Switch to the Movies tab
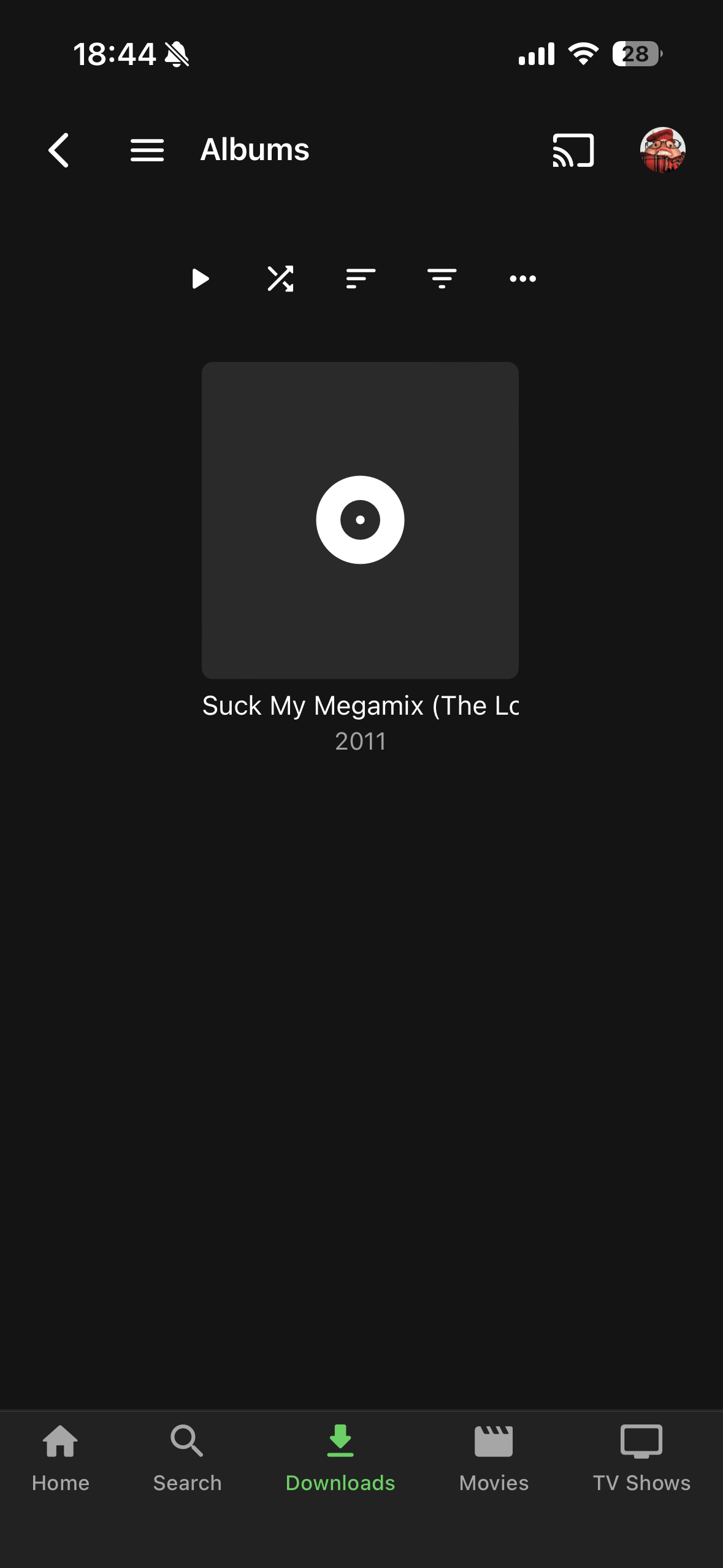This screenshot has width=723, height=1568. (494, 1458)
